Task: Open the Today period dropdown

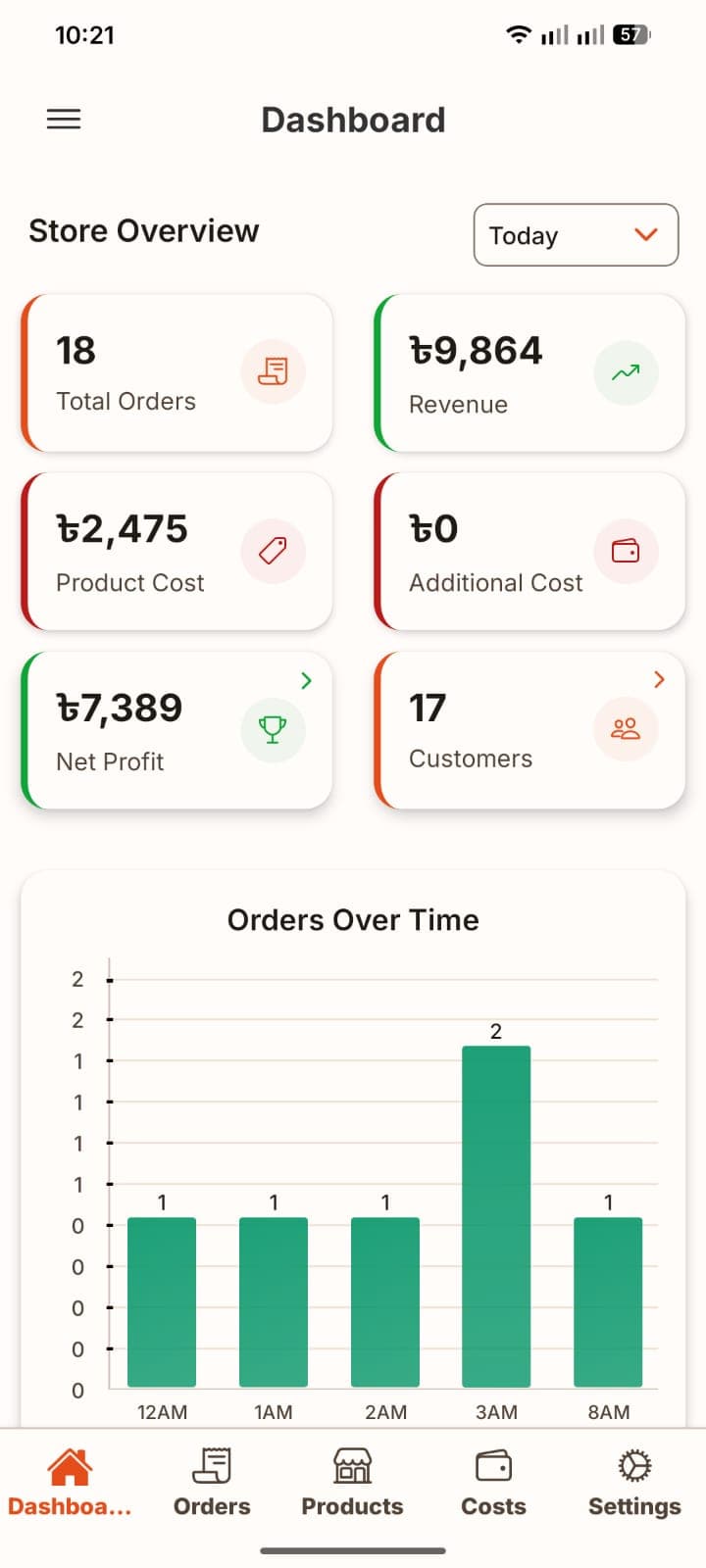Action: (576, 235)
